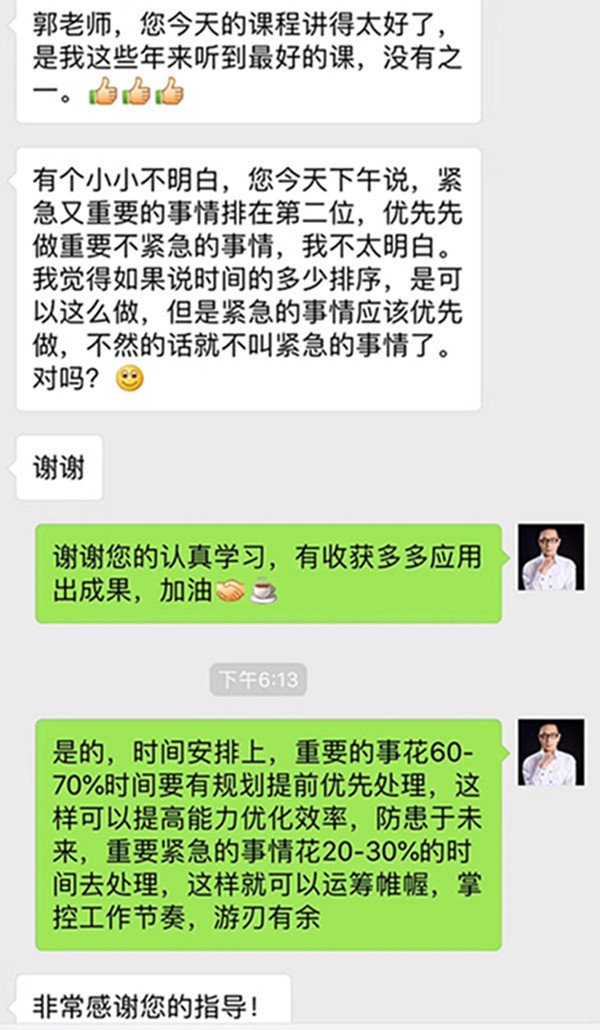Open avatar beside the "谢谢您的认真学习" message
Viewport: 600px width, 1030px height.
point(551,557)
